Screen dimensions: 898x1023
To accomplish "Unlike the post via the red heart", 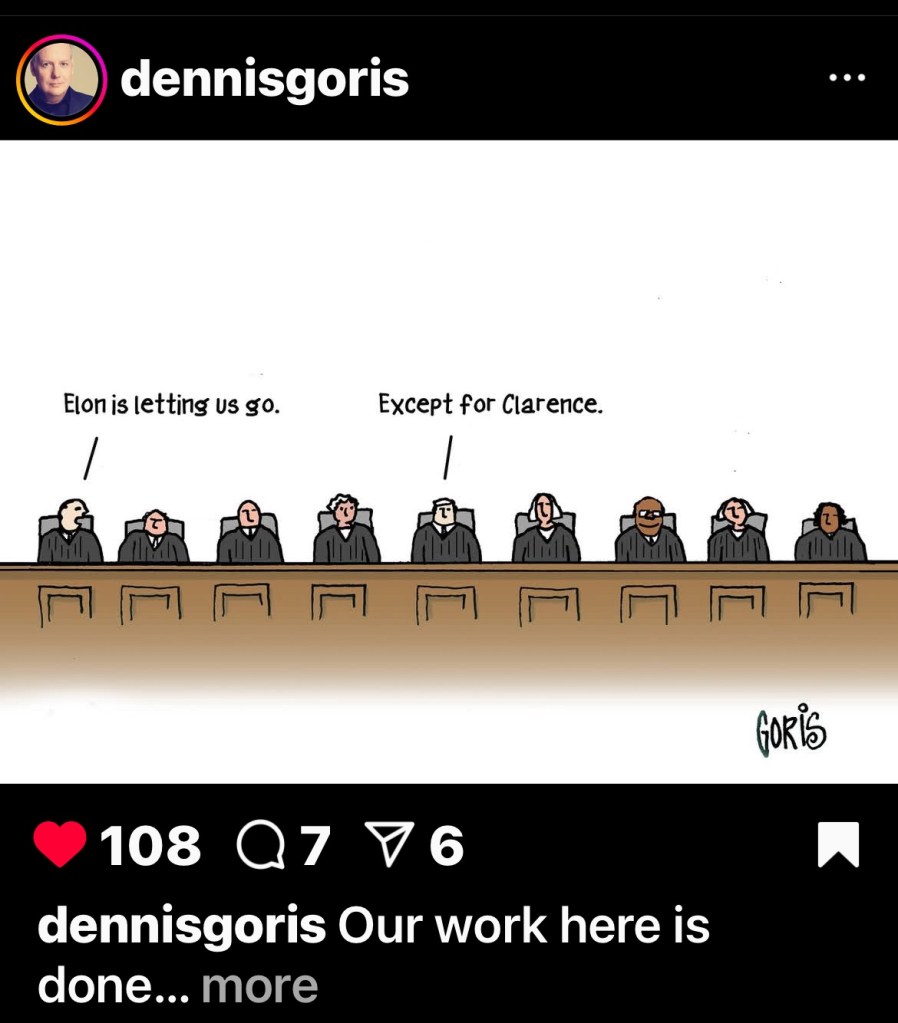I will point(60,846).
